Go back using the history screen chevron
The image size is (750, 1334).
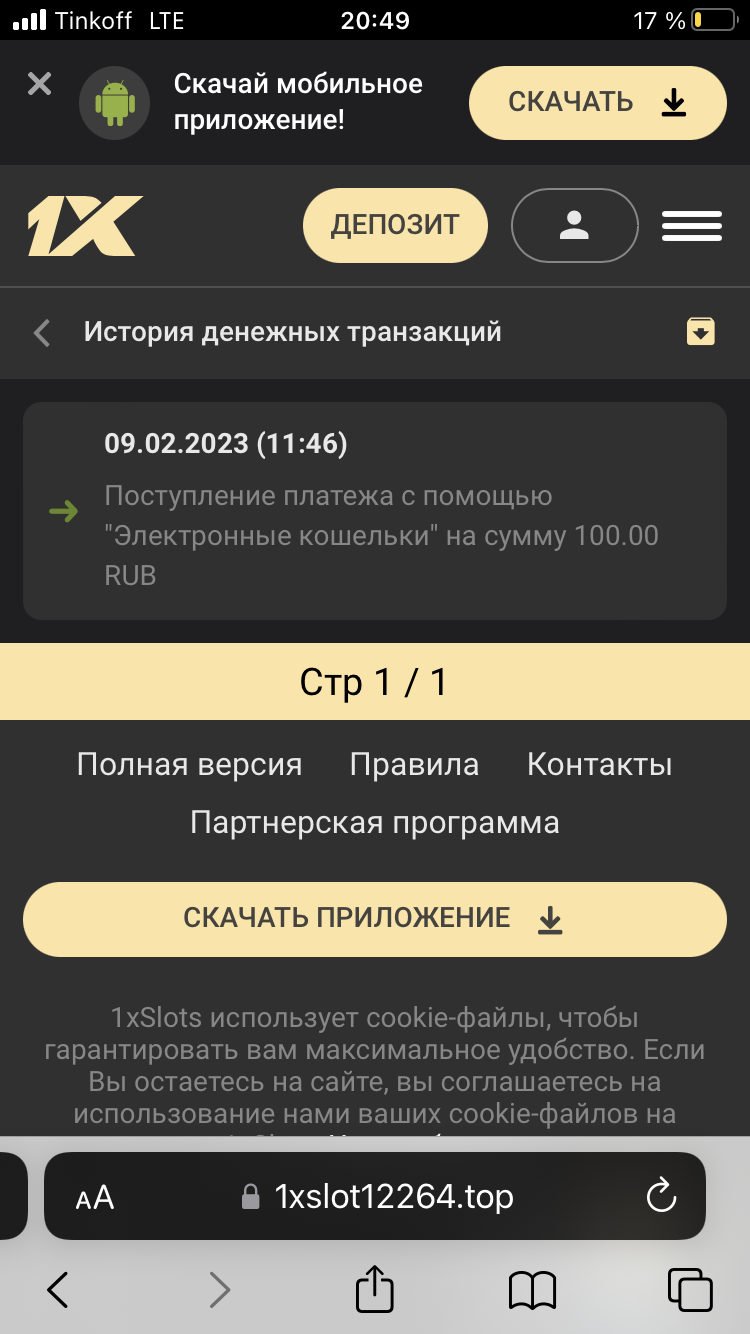[40, 331]
